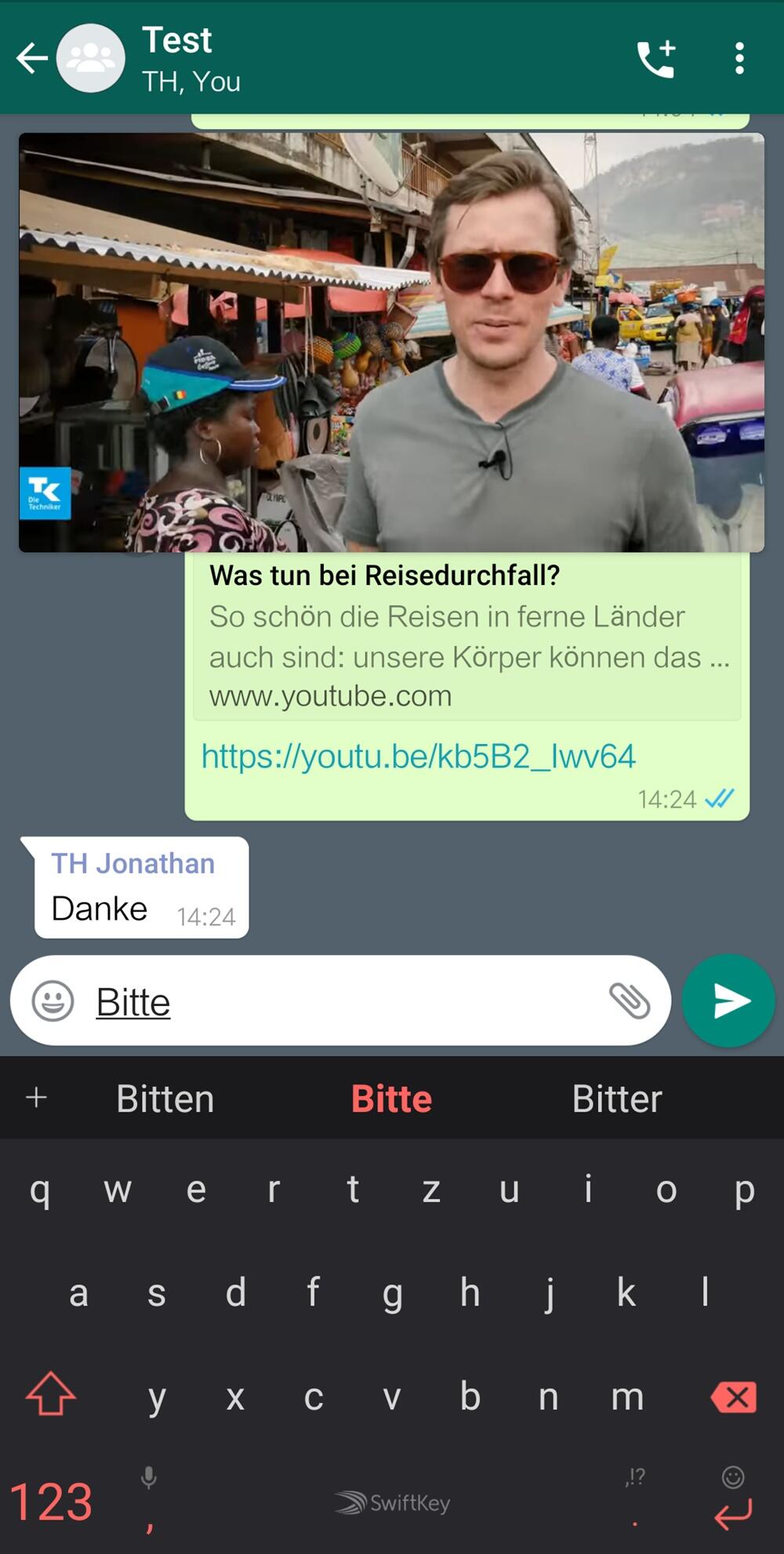Open the emoji picker in message box

pyautogui.click(x=53, y=1001)
